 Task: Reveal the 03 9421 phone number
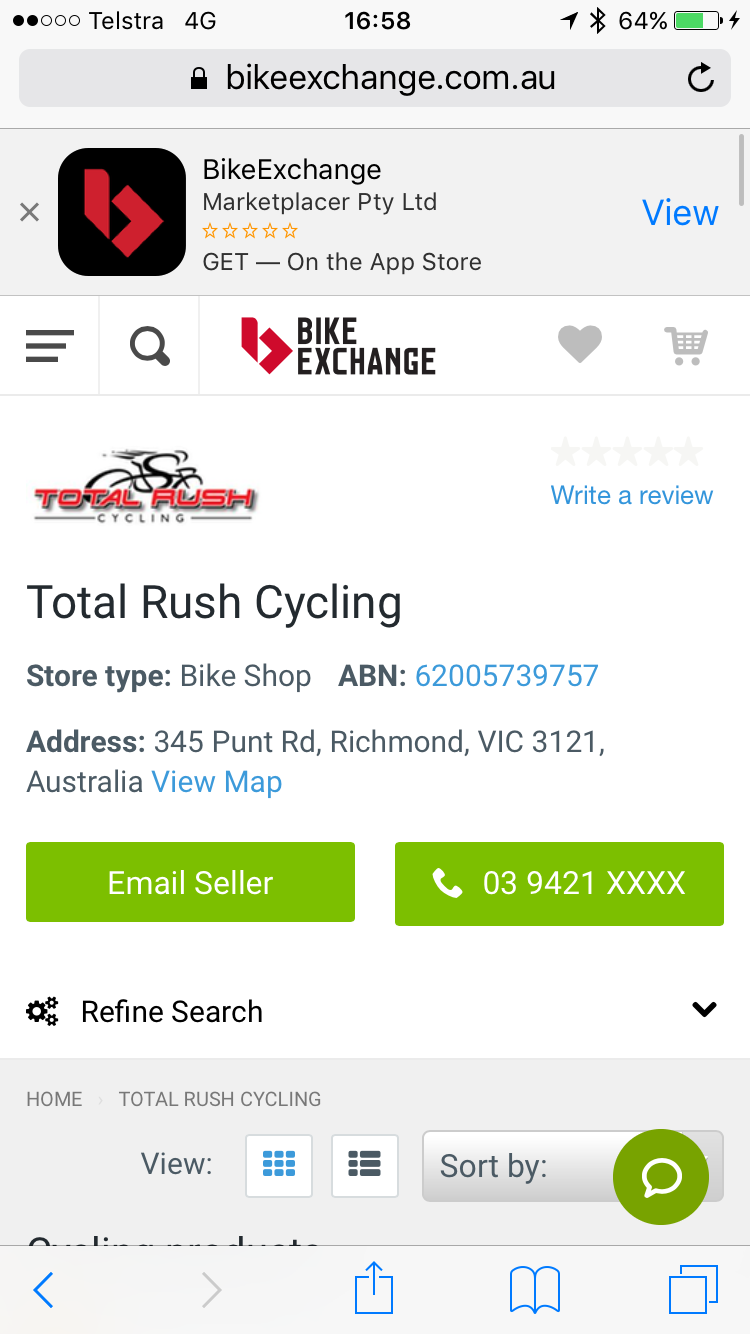[x=559, y=883]
